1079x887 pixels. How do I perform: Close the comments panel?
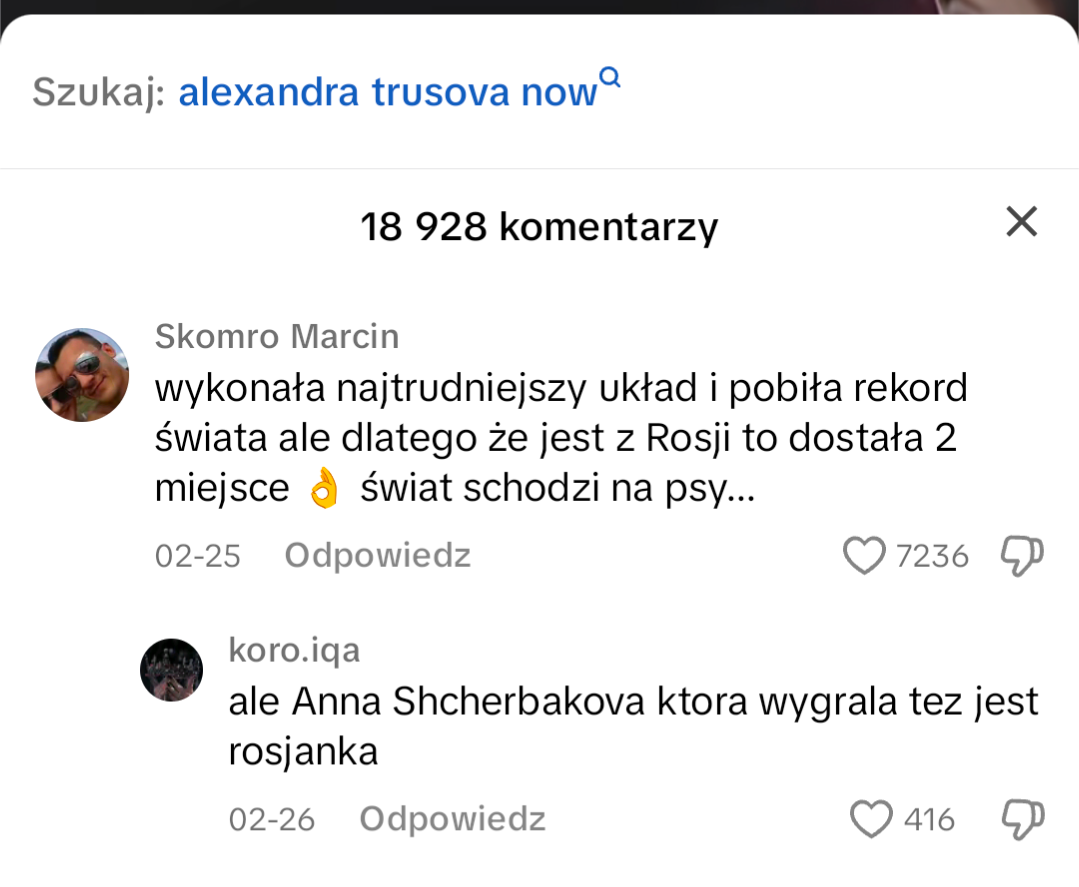point(1021,222)
